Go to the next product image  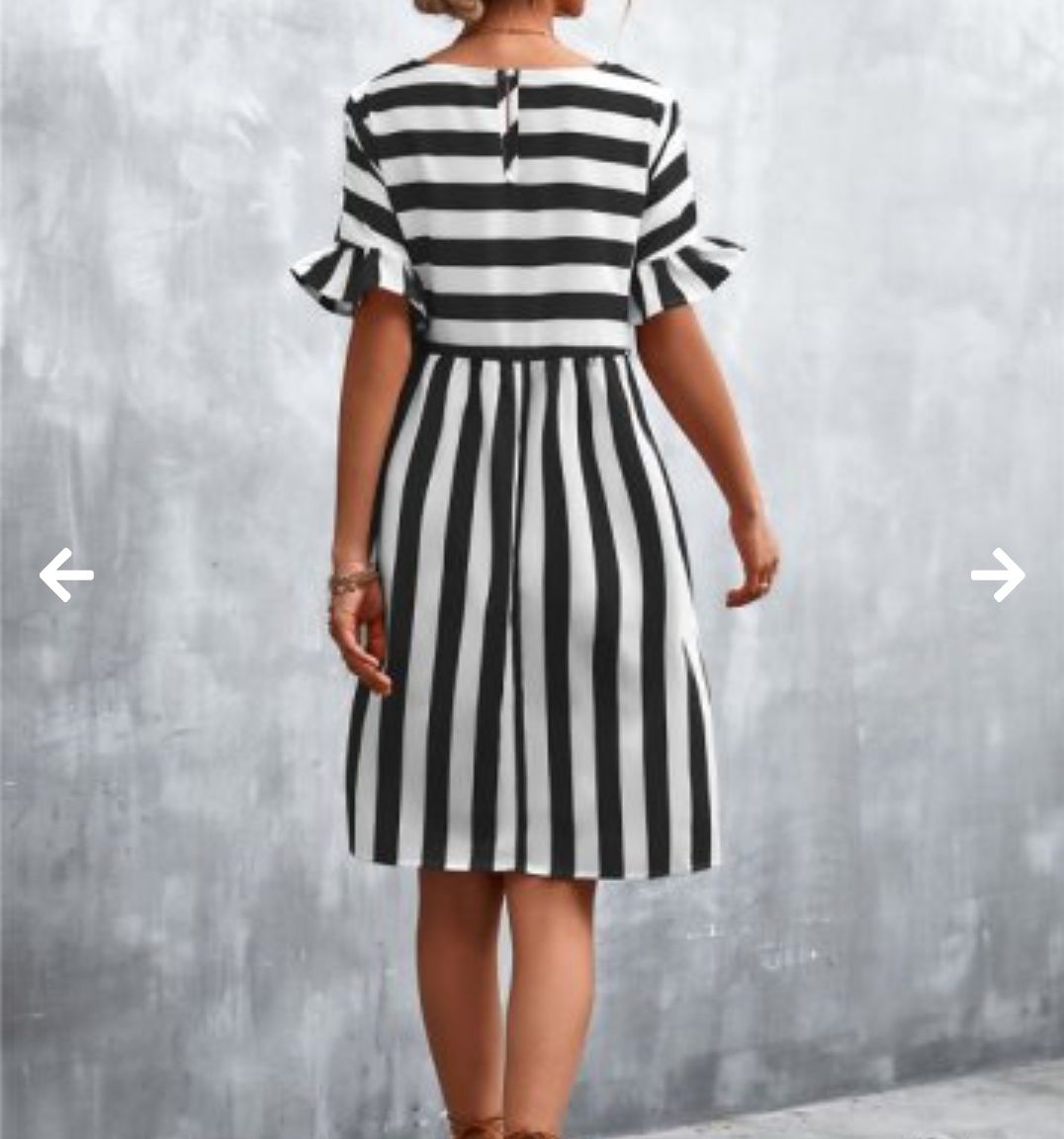coord(997,574)
